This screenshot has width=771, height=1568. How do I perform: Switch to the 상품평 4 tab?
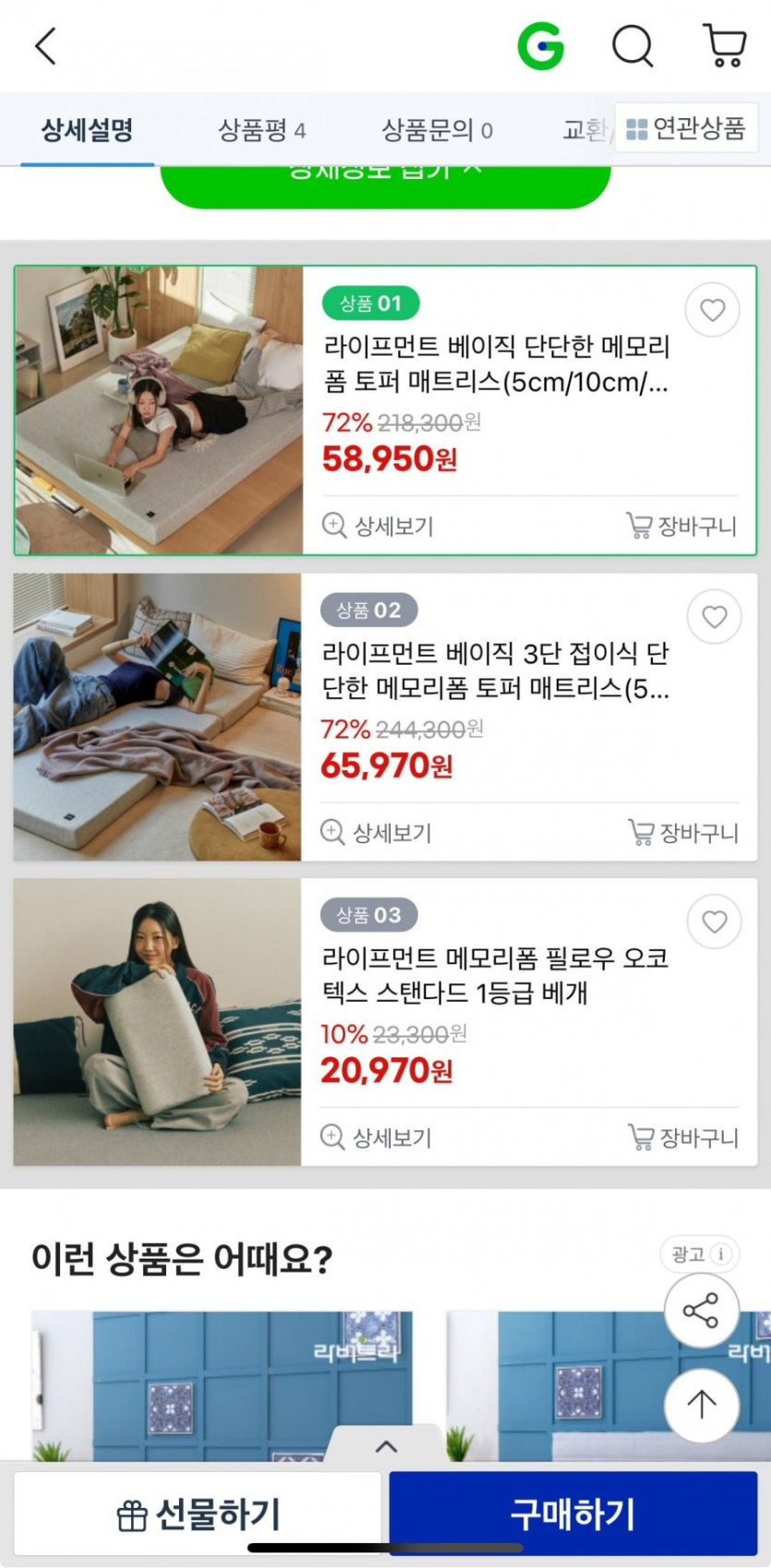pyautogui.click(x=261, y=130)
